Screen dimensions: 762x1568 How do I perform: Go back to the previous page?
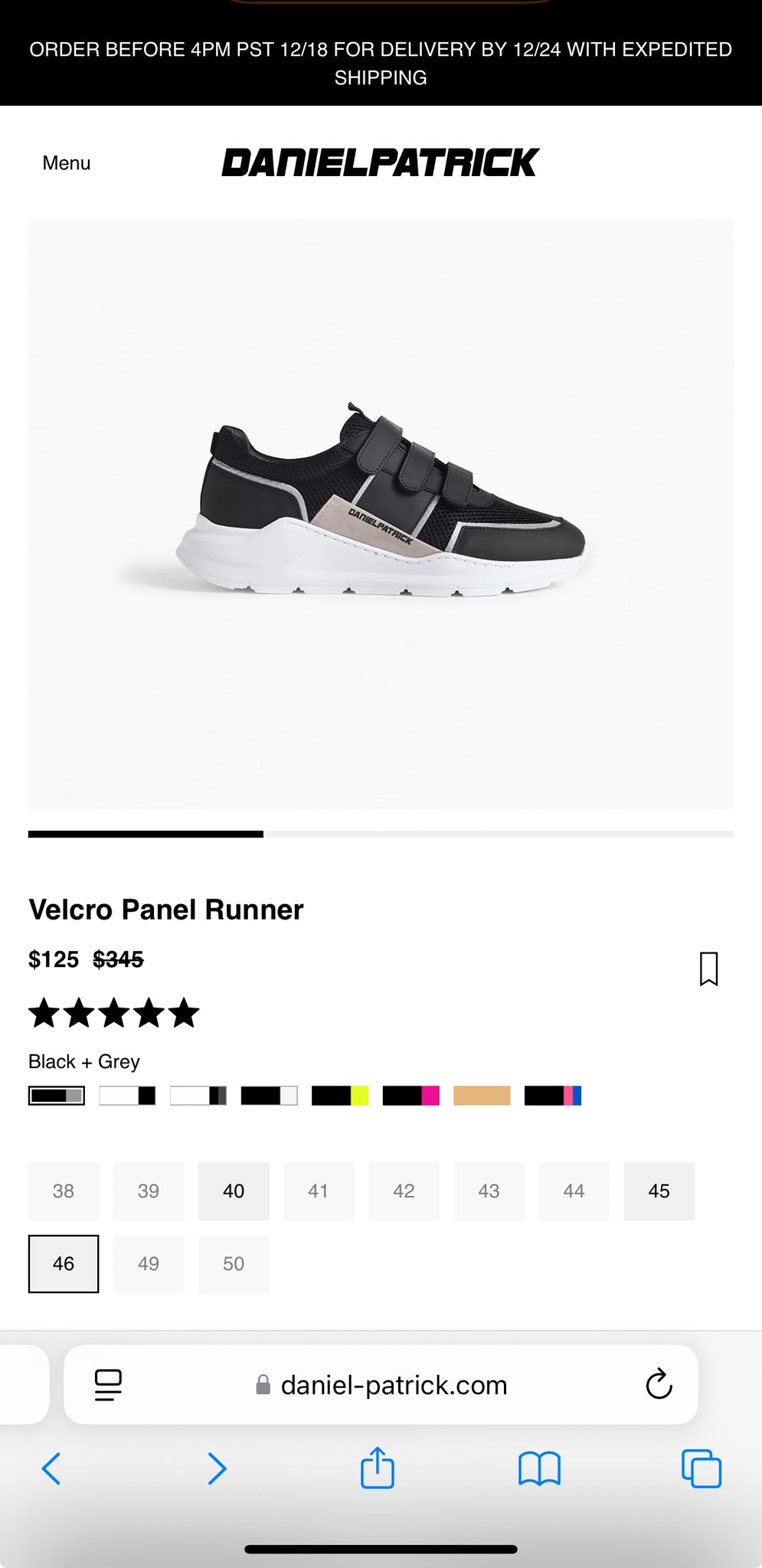click(51, 1468)
